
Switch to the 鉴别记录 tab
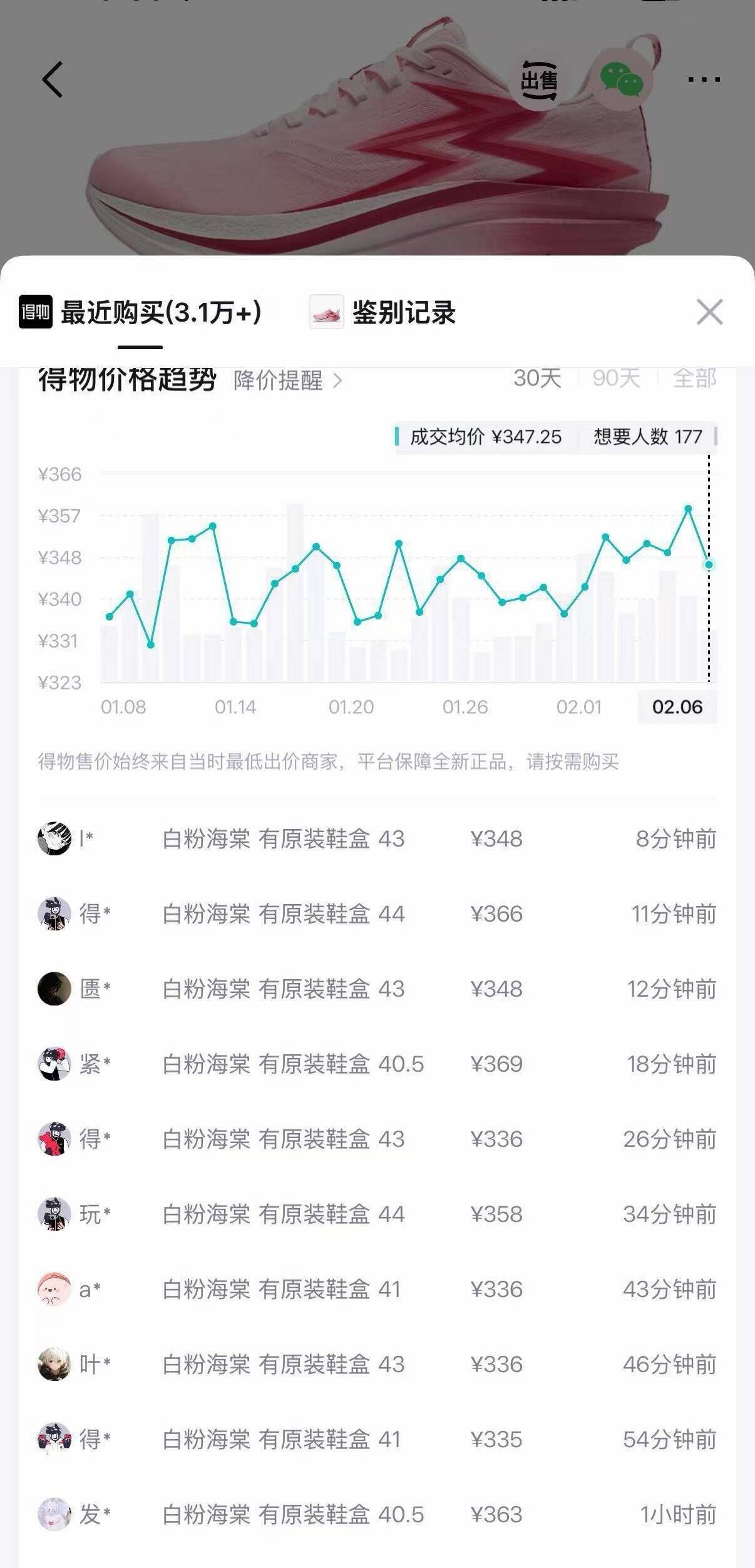[x=383, y=312]
